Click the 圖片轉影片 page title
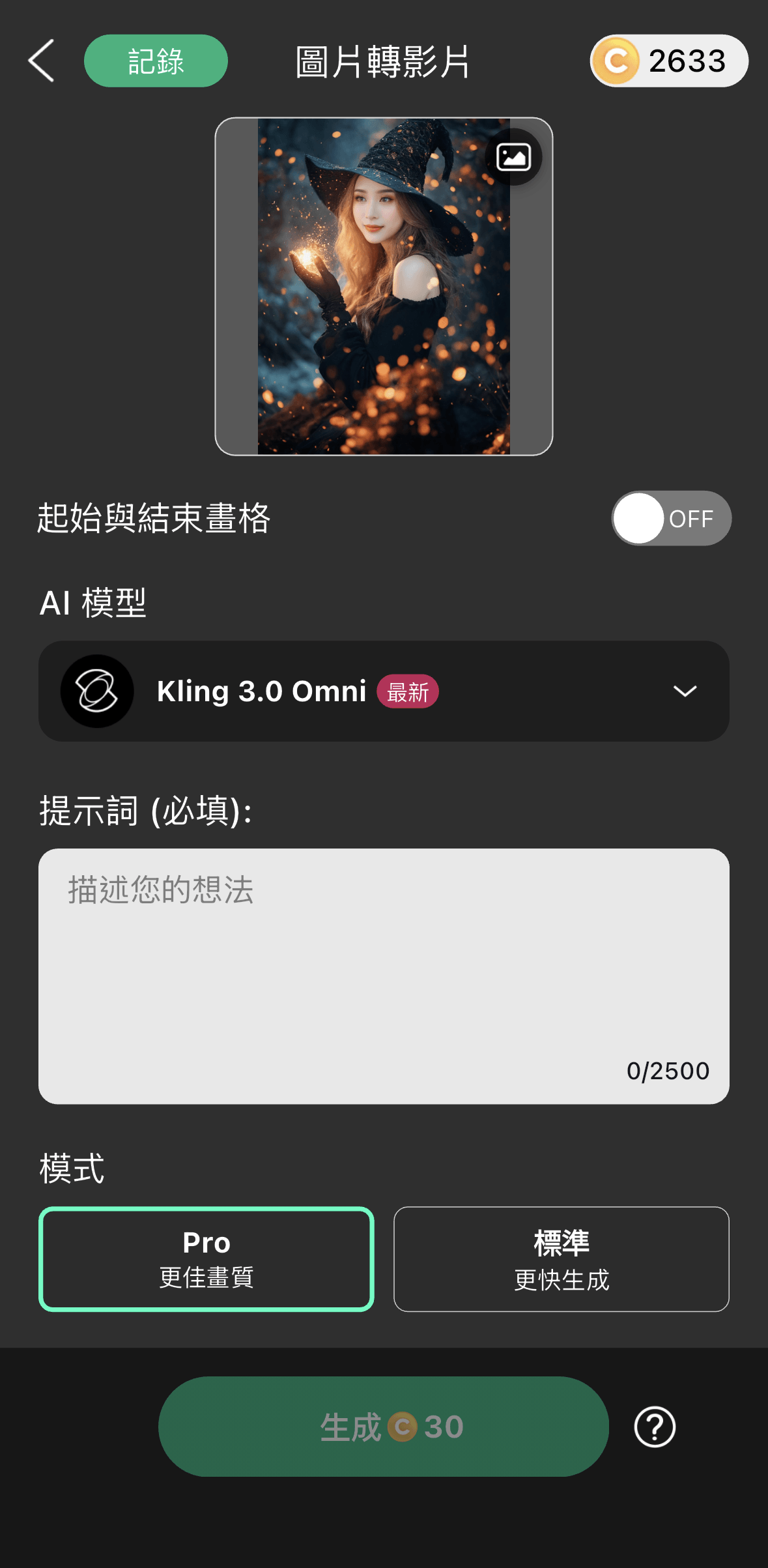The height and width of the screenshot is (1568, 768). (383, 62)
